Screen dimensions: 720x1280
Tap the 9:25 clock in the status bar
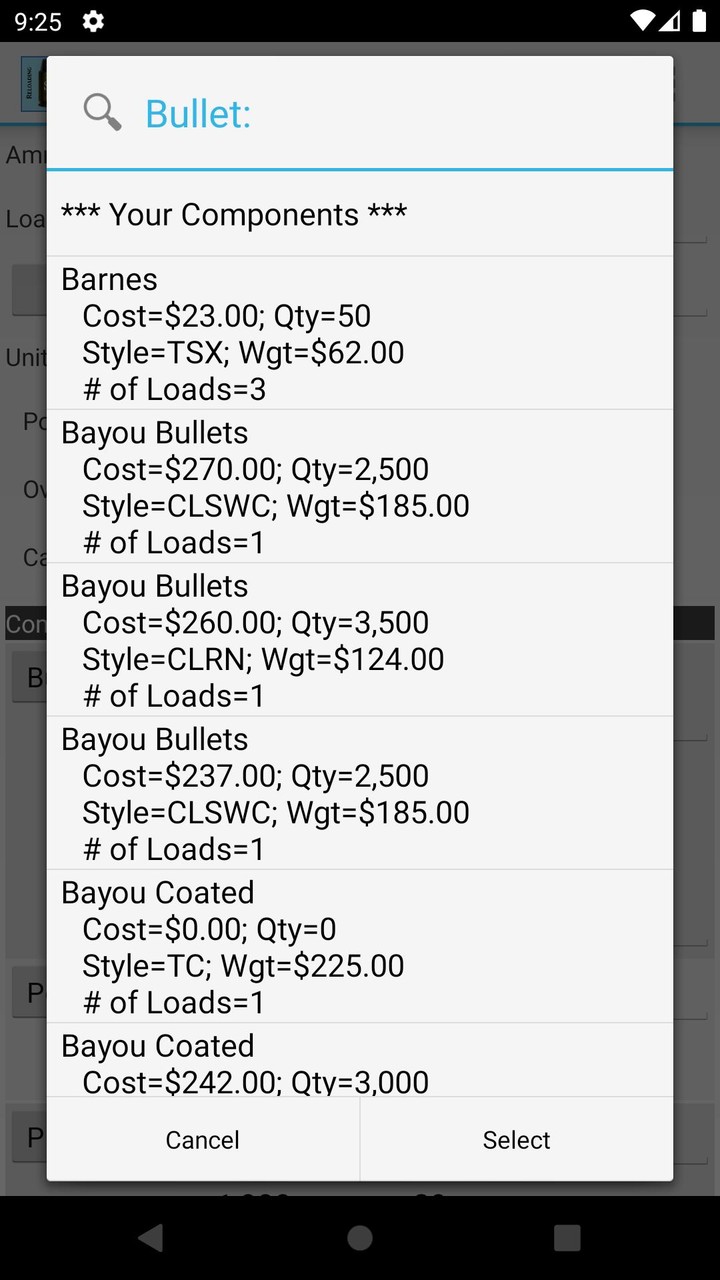point(36,21)
